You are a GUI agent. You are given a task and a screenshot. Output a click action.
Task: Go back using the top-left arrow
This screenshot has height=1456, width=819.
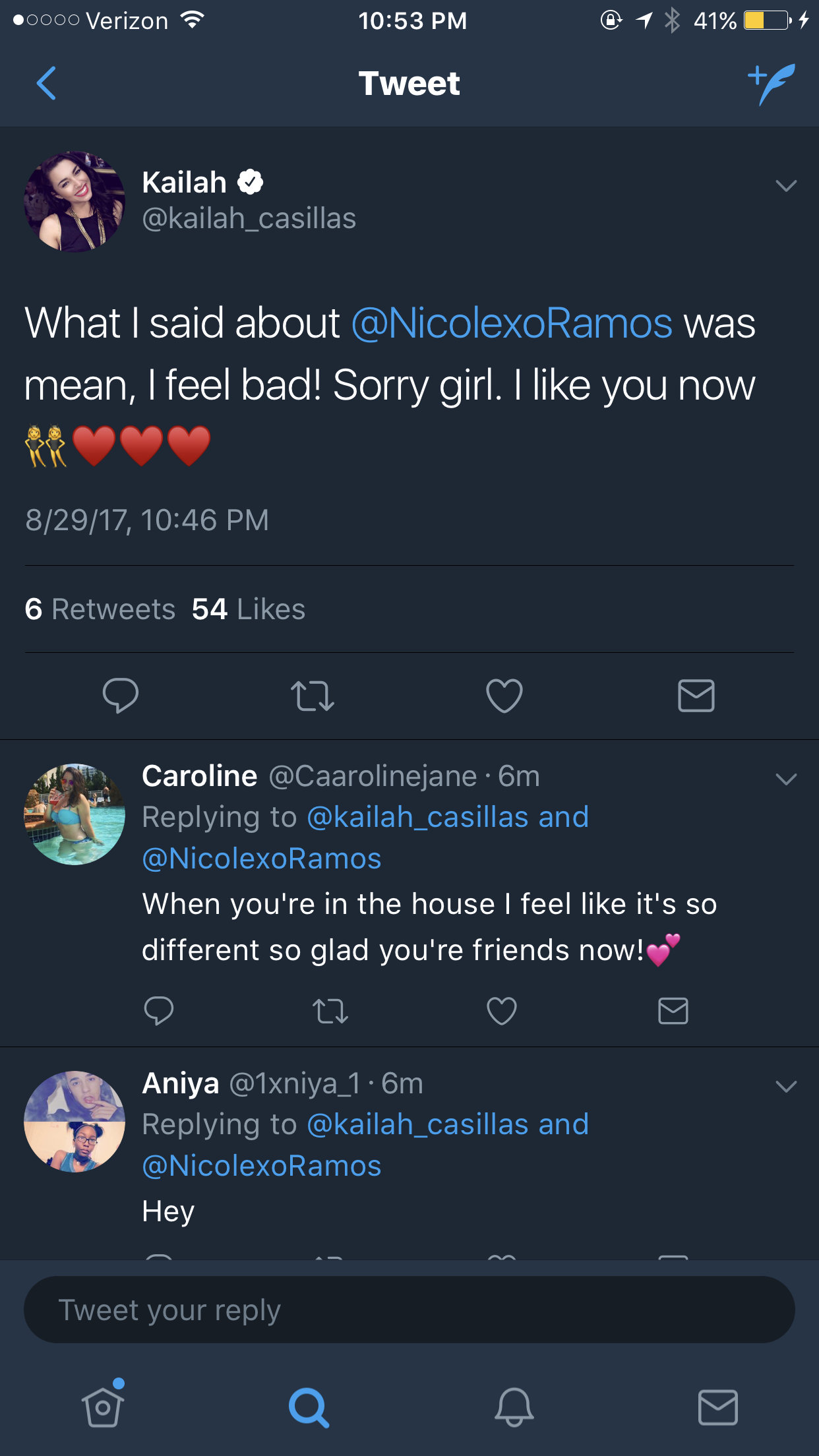pos(46,83)
